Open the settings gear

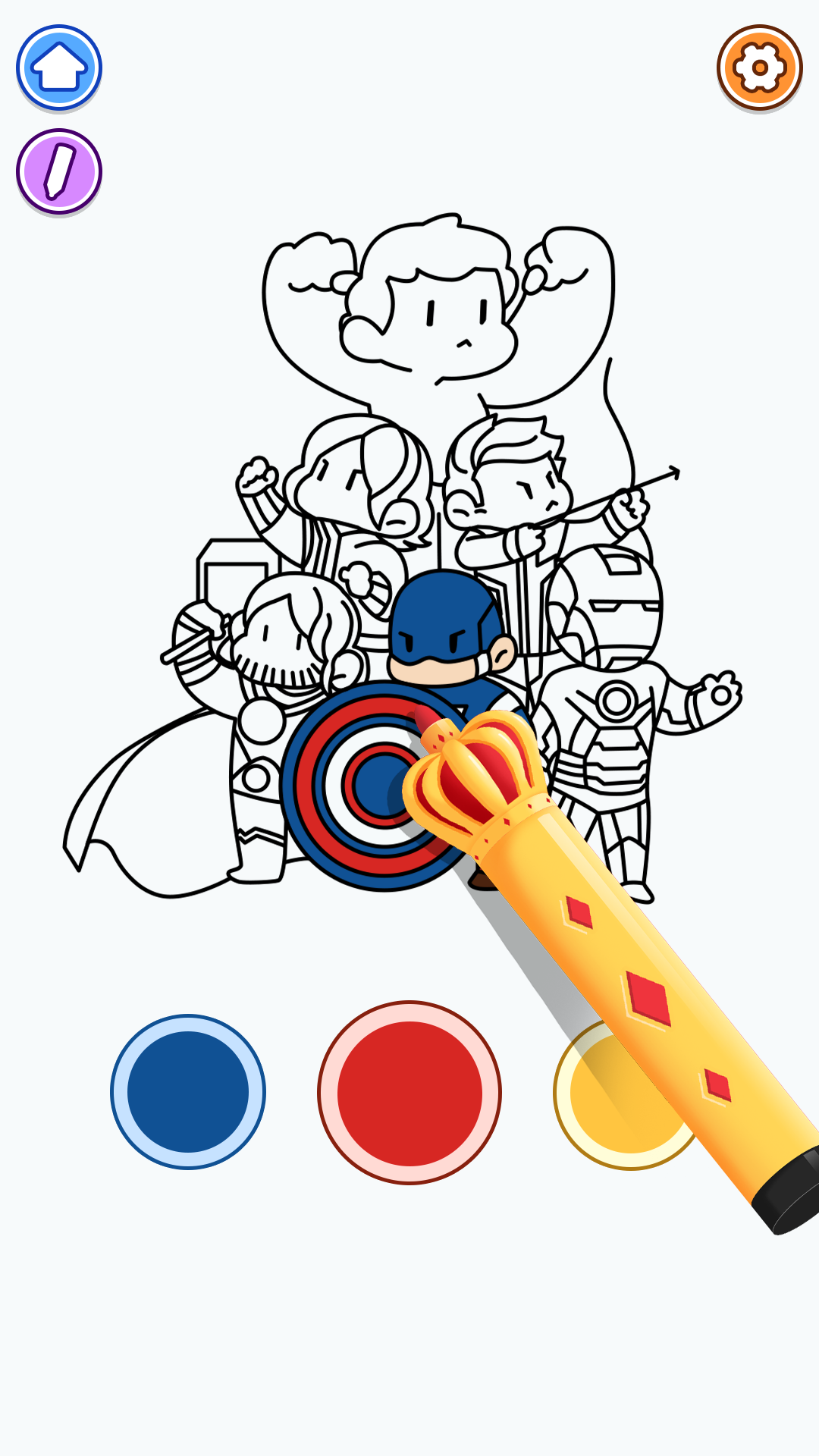tap(759, 67)
